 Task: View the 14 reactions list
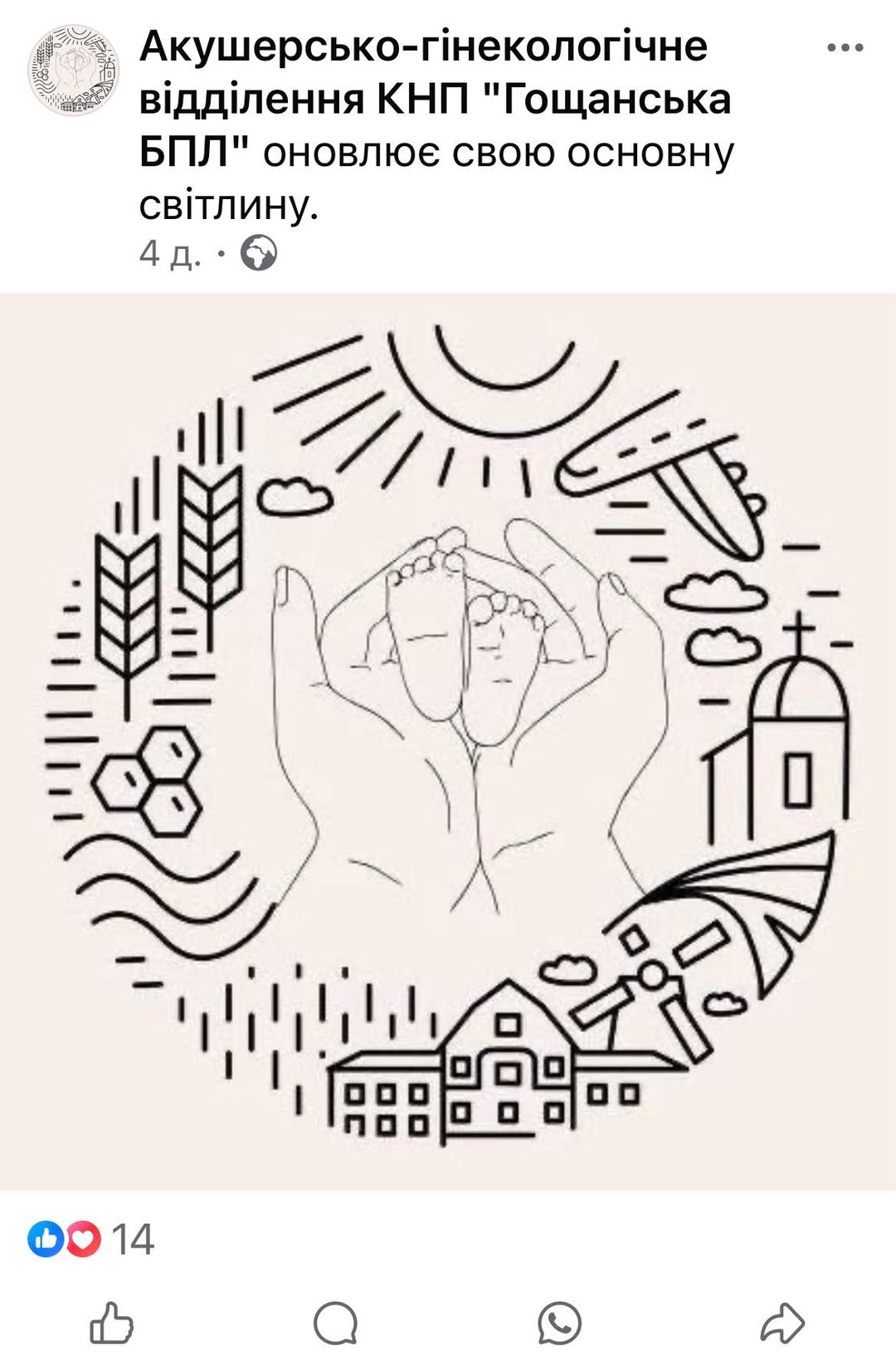(91, 1239)
